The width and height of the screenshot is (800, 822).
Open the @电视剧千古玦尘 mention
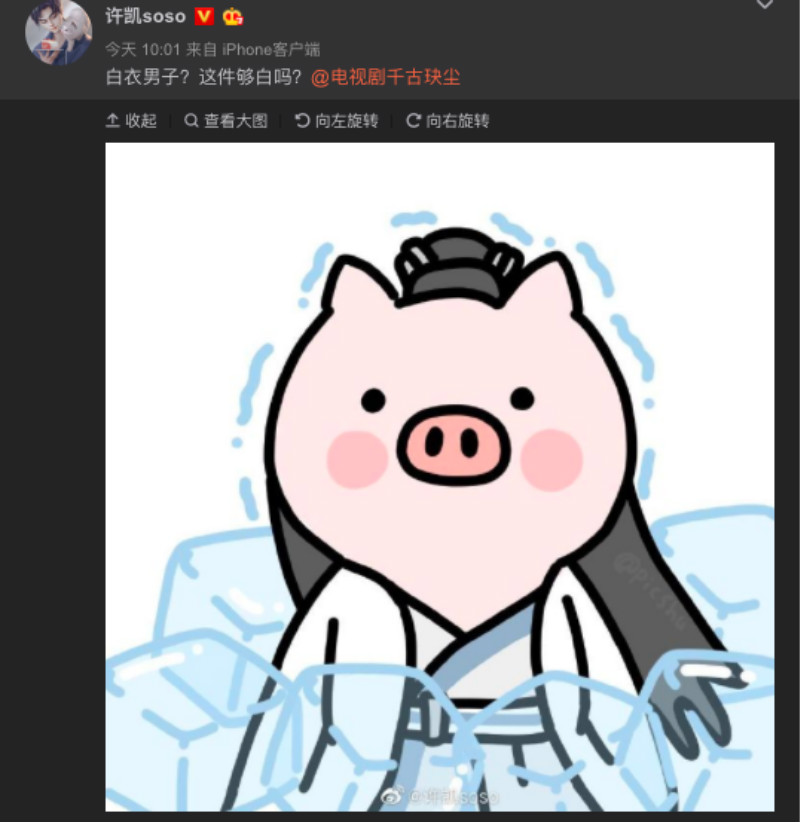(385, 78)
